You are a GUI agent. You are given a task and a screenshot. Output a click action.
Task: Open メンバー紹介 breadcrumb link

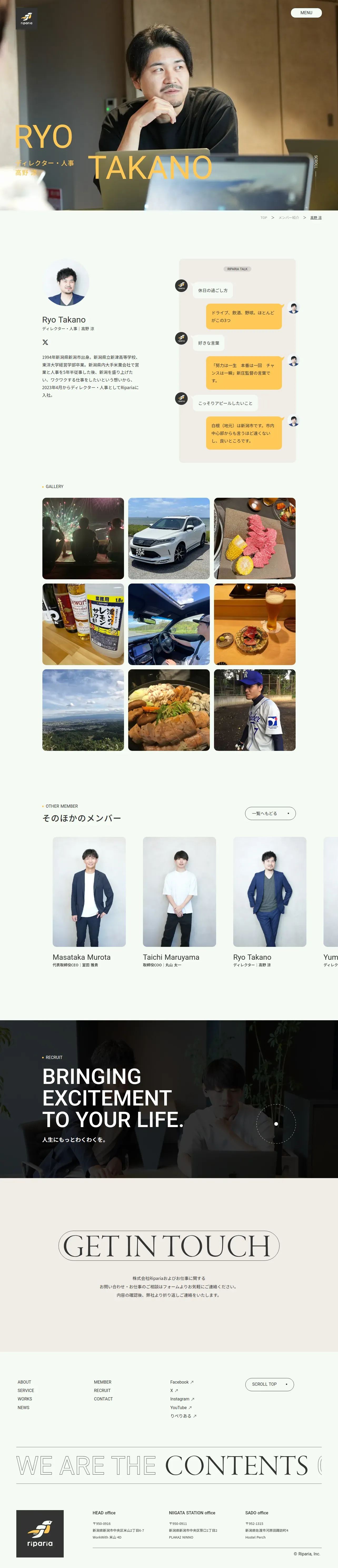(x=289, y=217)
